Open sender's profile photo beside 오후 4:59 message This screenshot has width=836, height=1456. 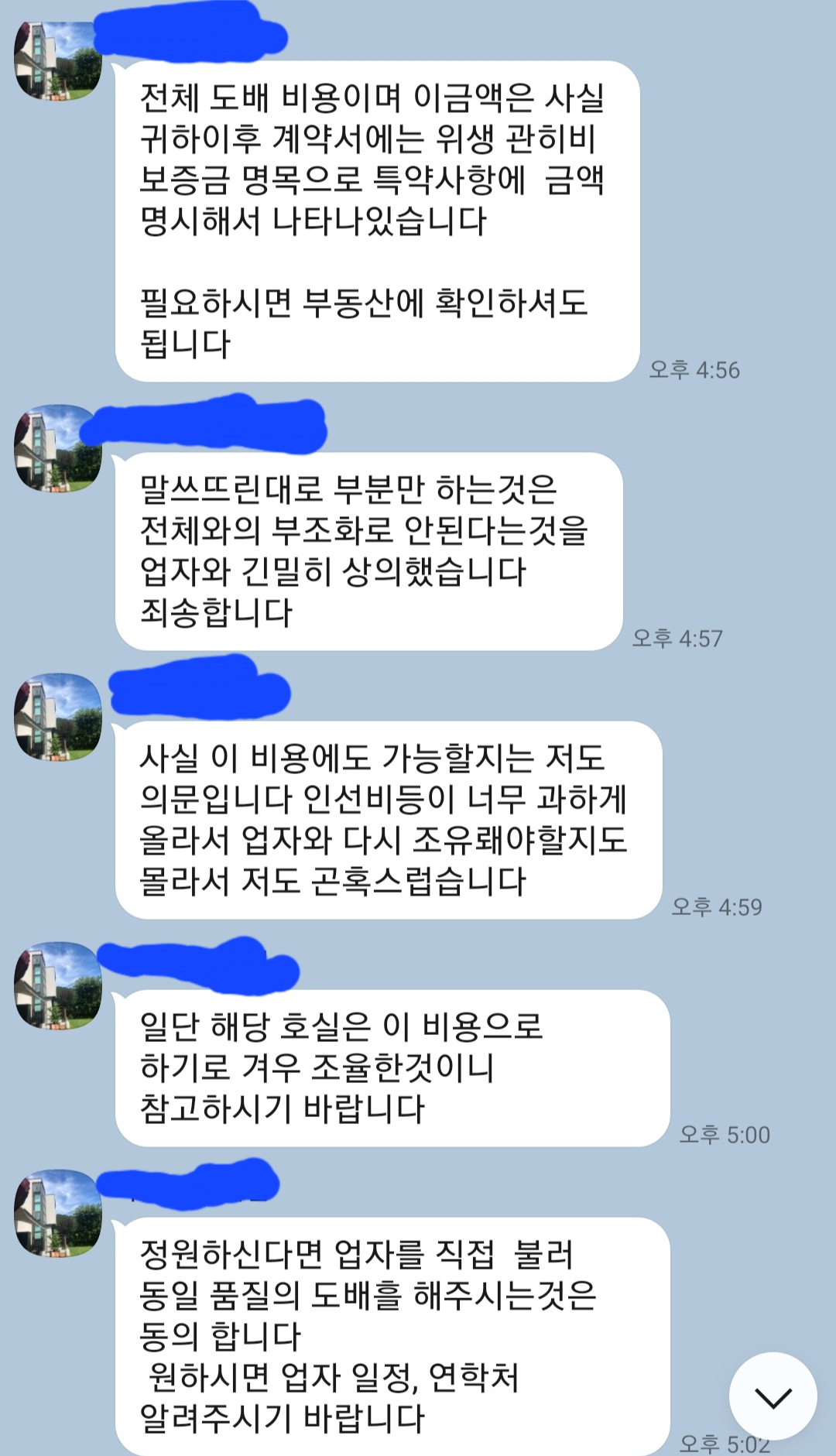point(58,717)
